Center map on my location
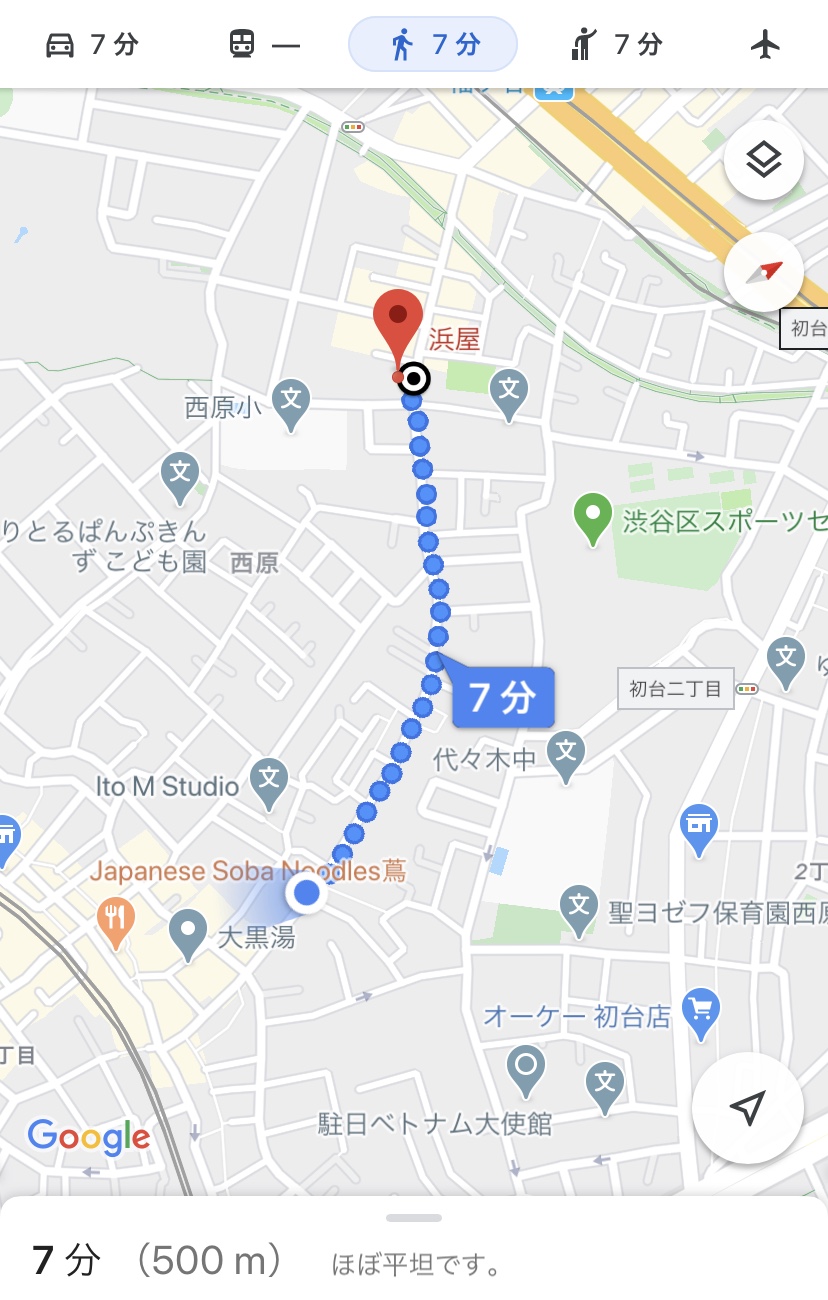The width and height of the screenshot is (828, 1300). coord(747,1108)
